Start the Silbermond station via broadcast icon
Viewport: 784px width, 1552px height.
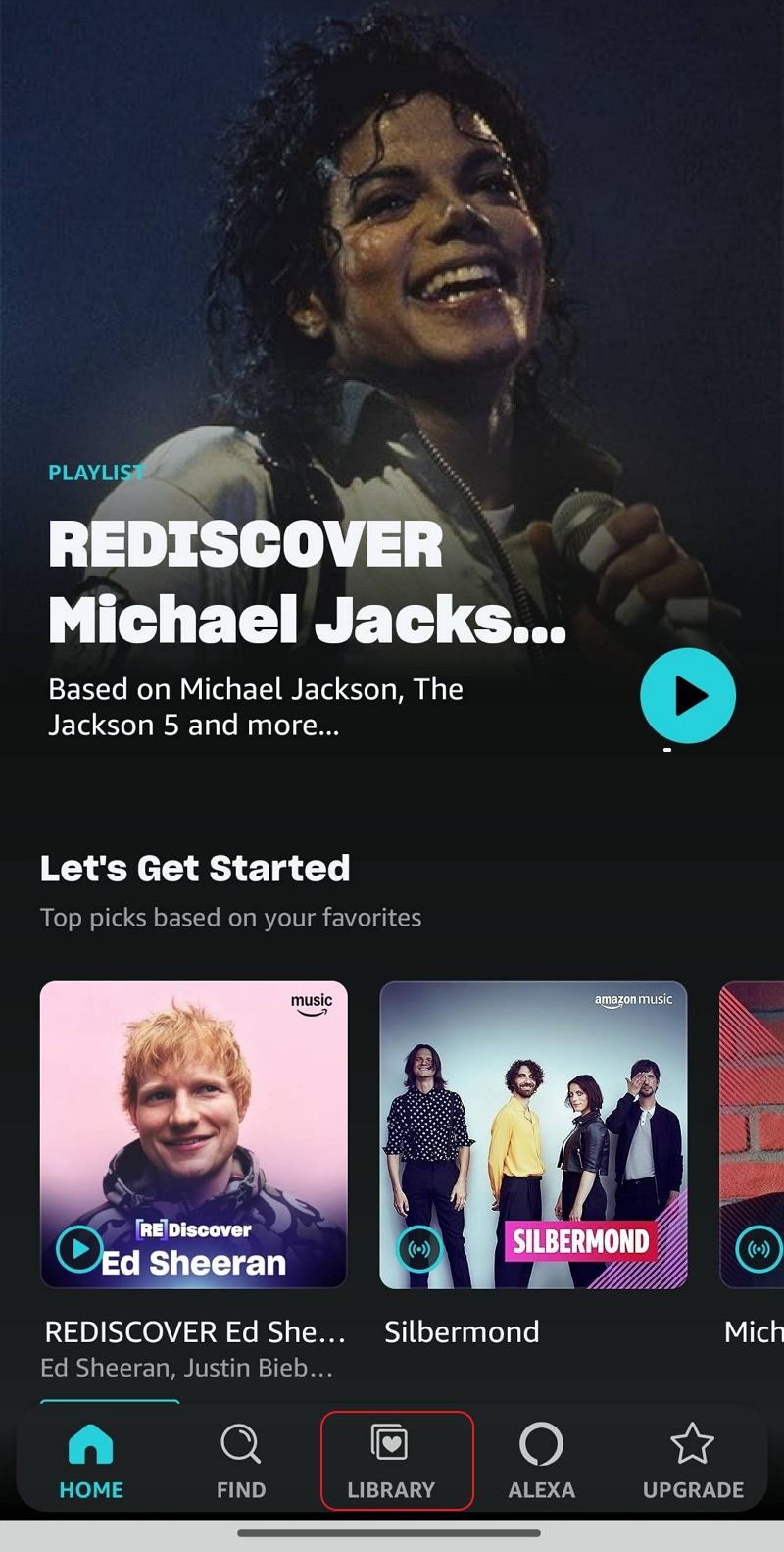(x=419, y=1249)
